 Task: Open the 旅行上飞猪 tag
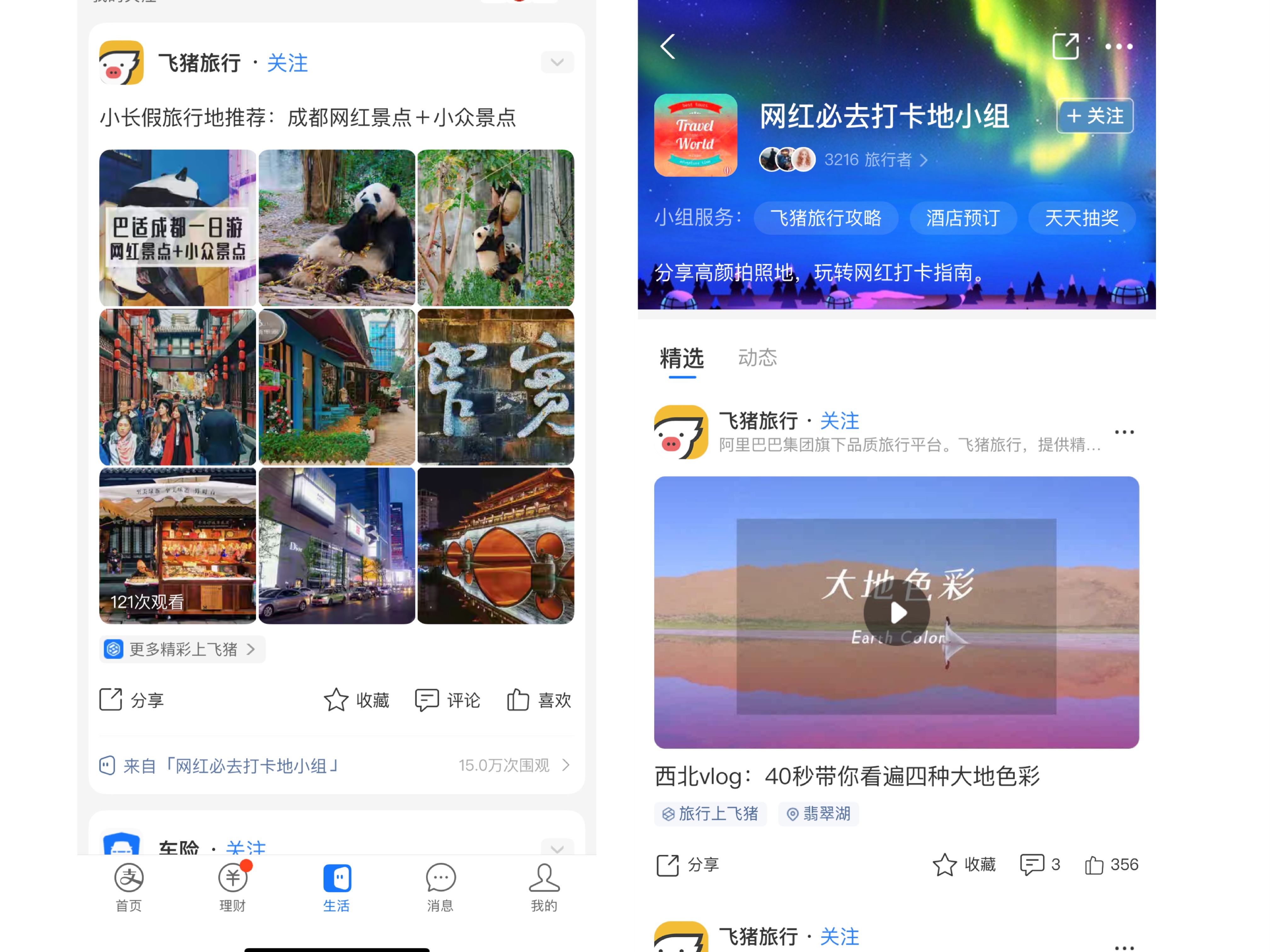click(710, 814)
